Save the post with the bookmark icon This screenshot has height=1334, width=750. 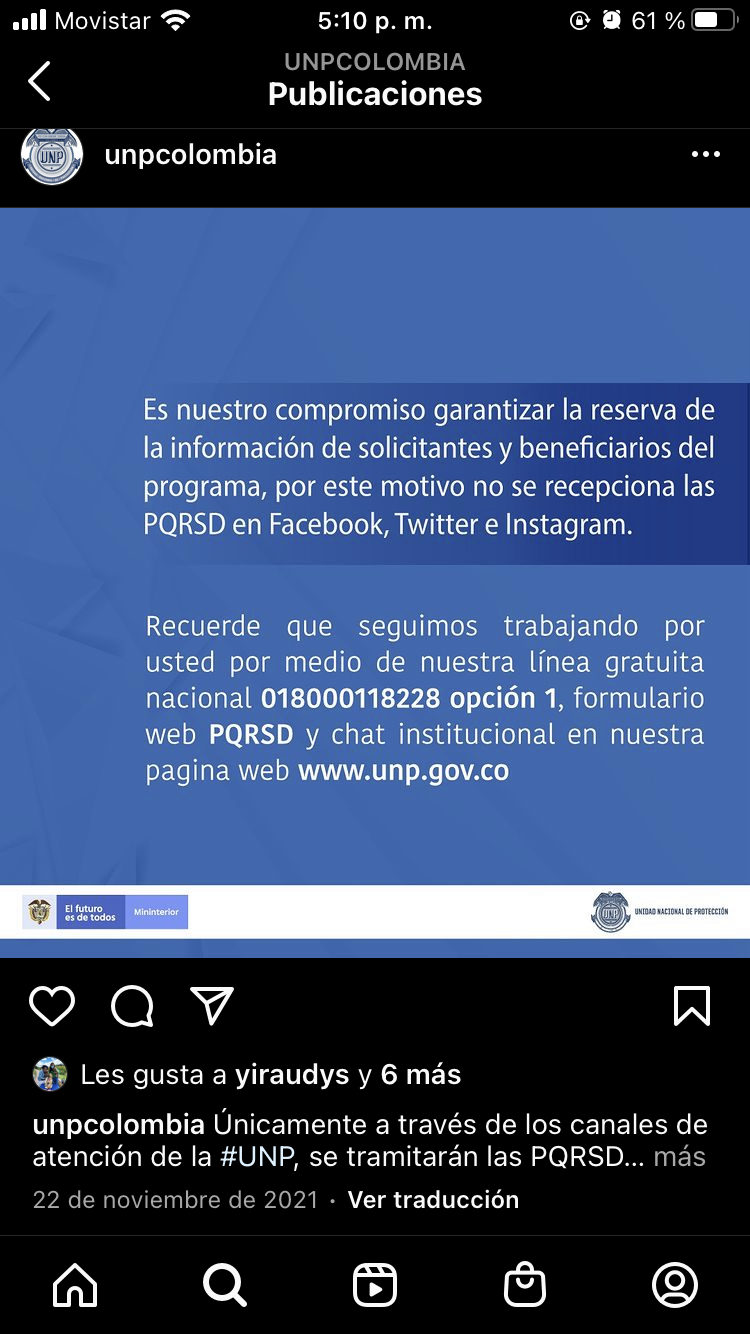[692, 1006]
